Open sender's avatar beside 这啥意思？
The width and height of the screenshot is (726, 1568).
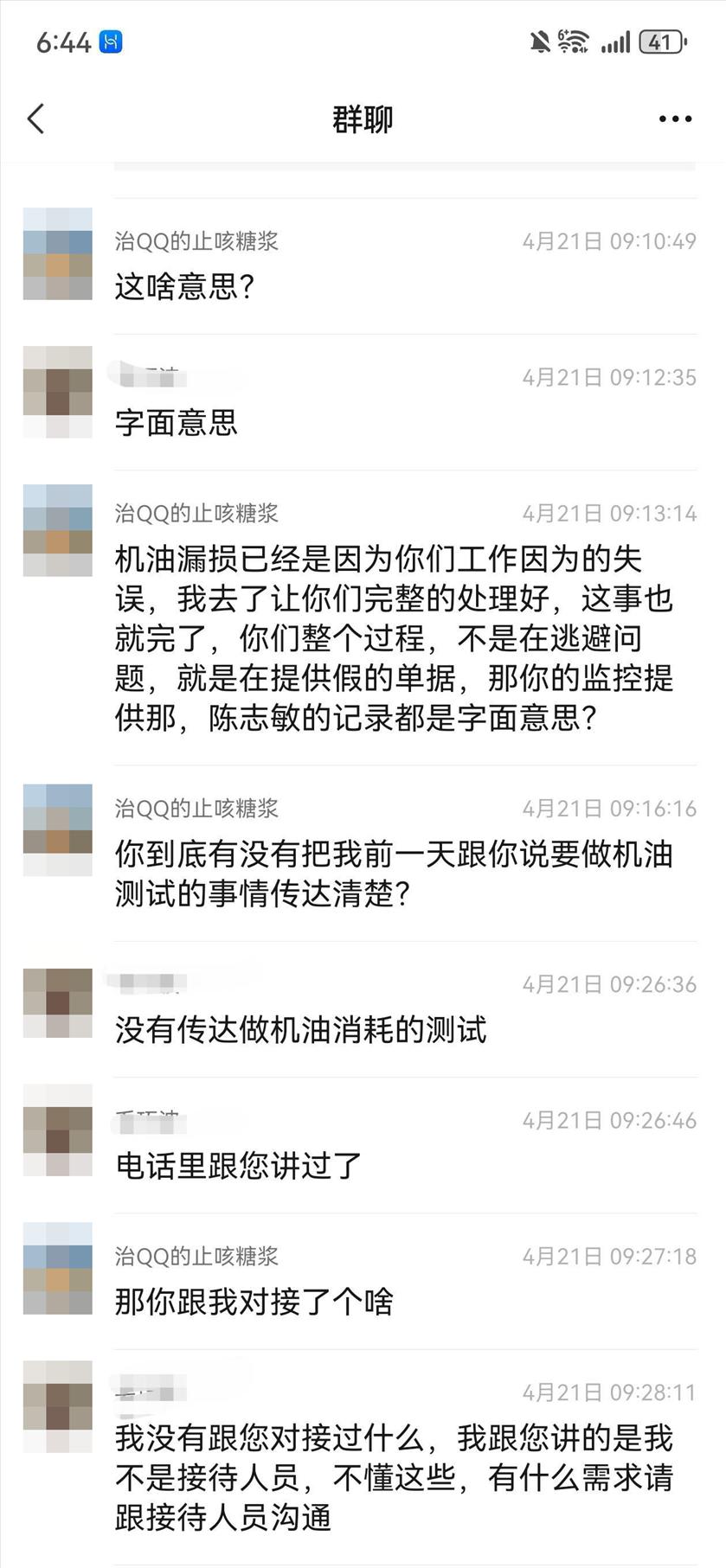click(x=57, y=253)
